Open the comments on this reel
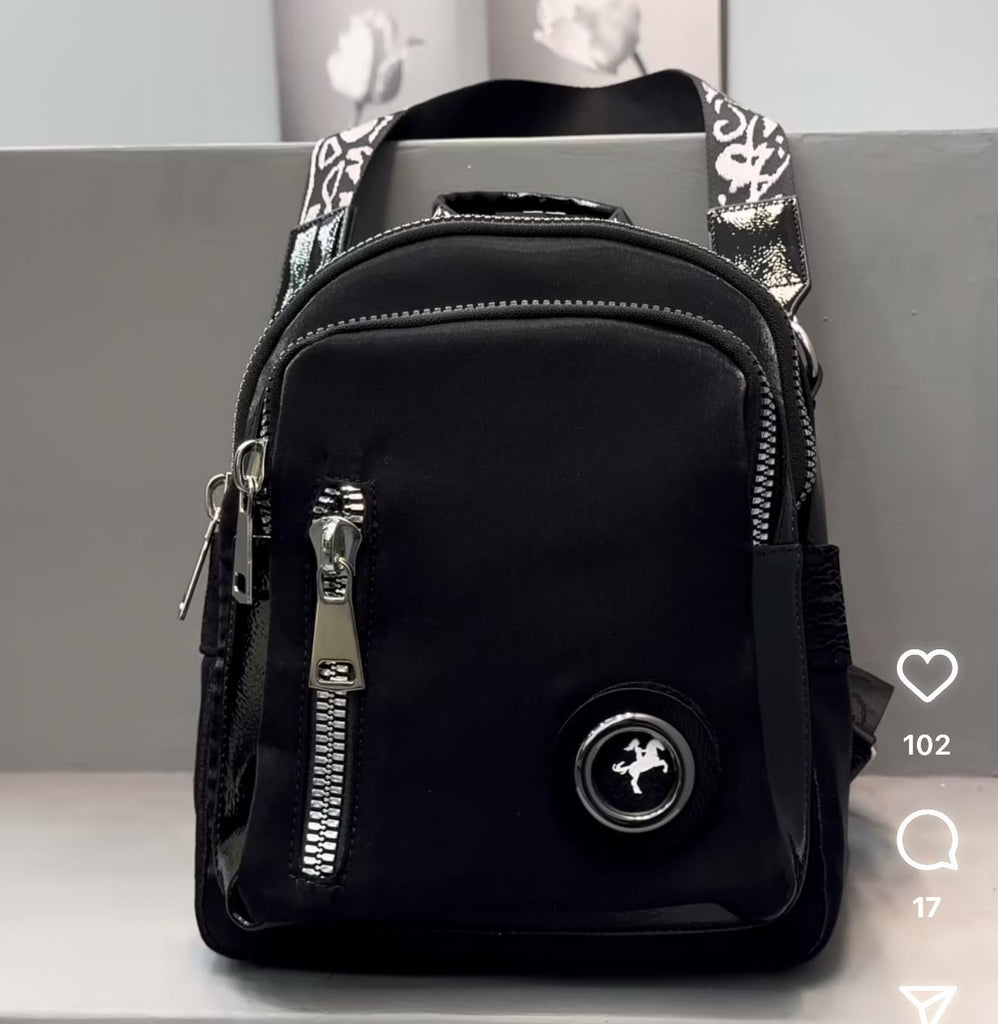 click(926, 840)
